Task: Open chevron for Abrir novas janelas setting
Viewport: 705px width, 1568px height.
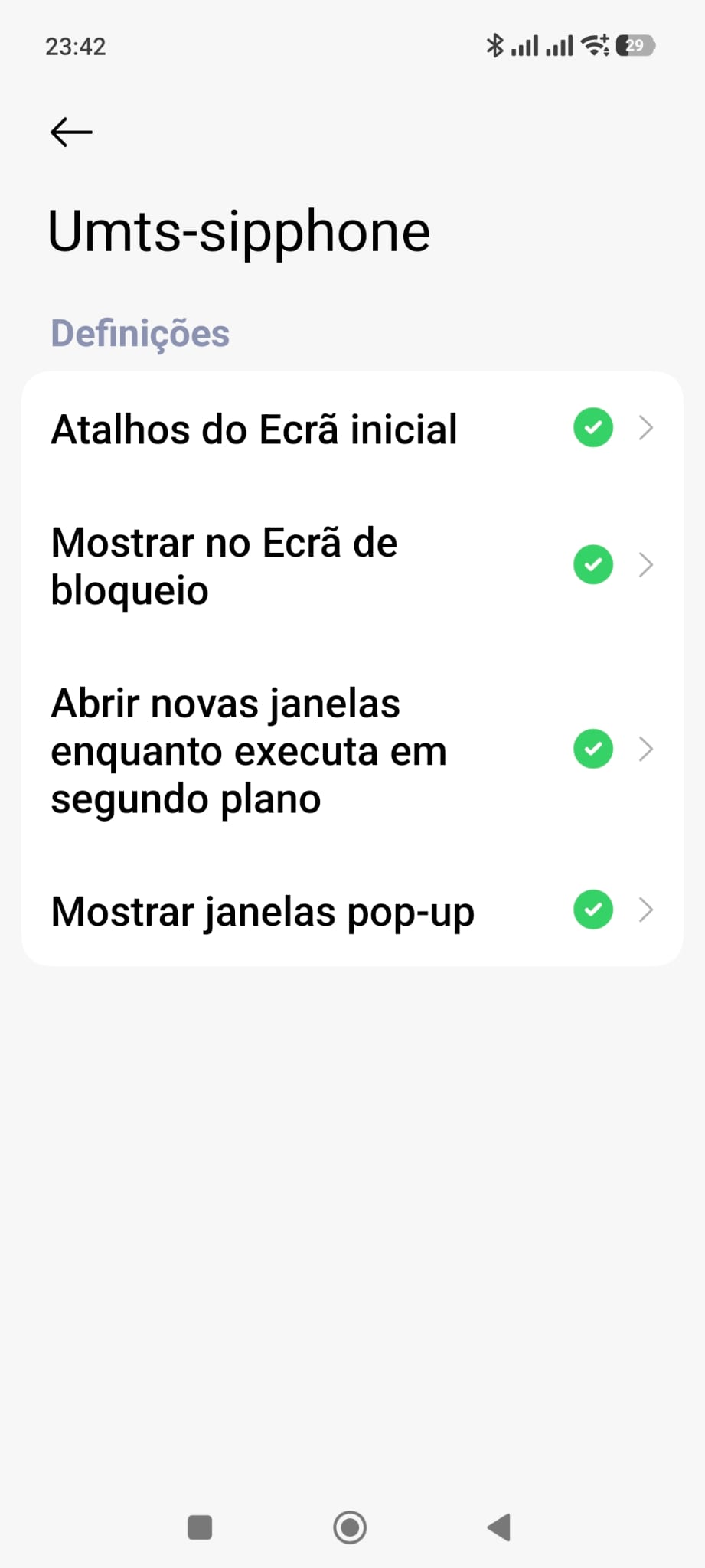Action: pos(648,750)
